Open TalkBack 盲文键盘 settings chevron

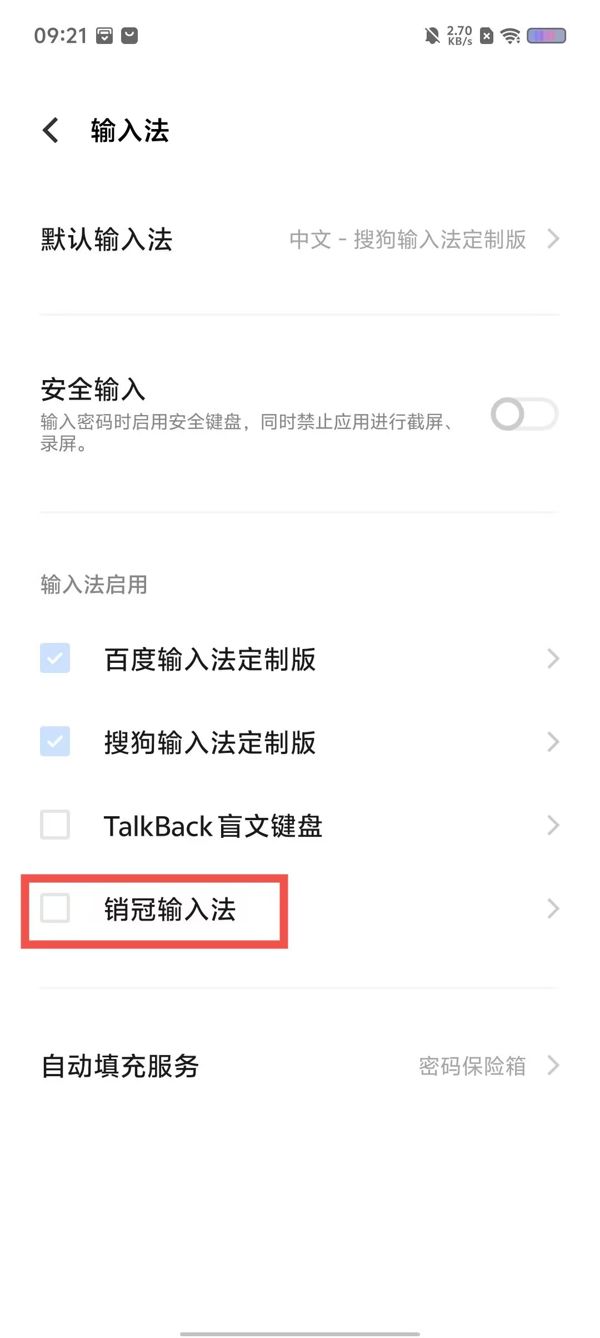tap(553, 825)
